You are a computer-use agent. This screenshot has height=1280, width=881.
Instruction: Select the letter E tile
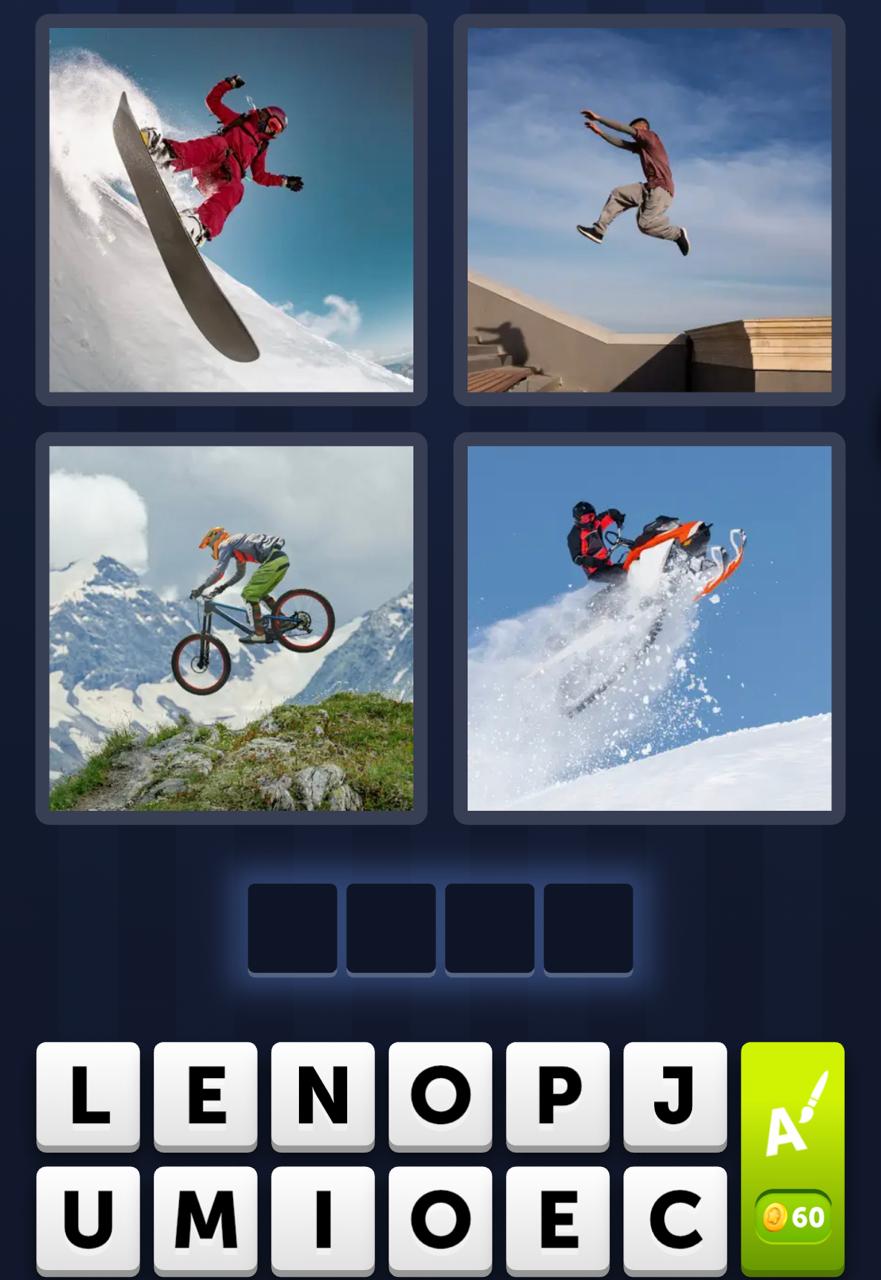pos(205,1096)
